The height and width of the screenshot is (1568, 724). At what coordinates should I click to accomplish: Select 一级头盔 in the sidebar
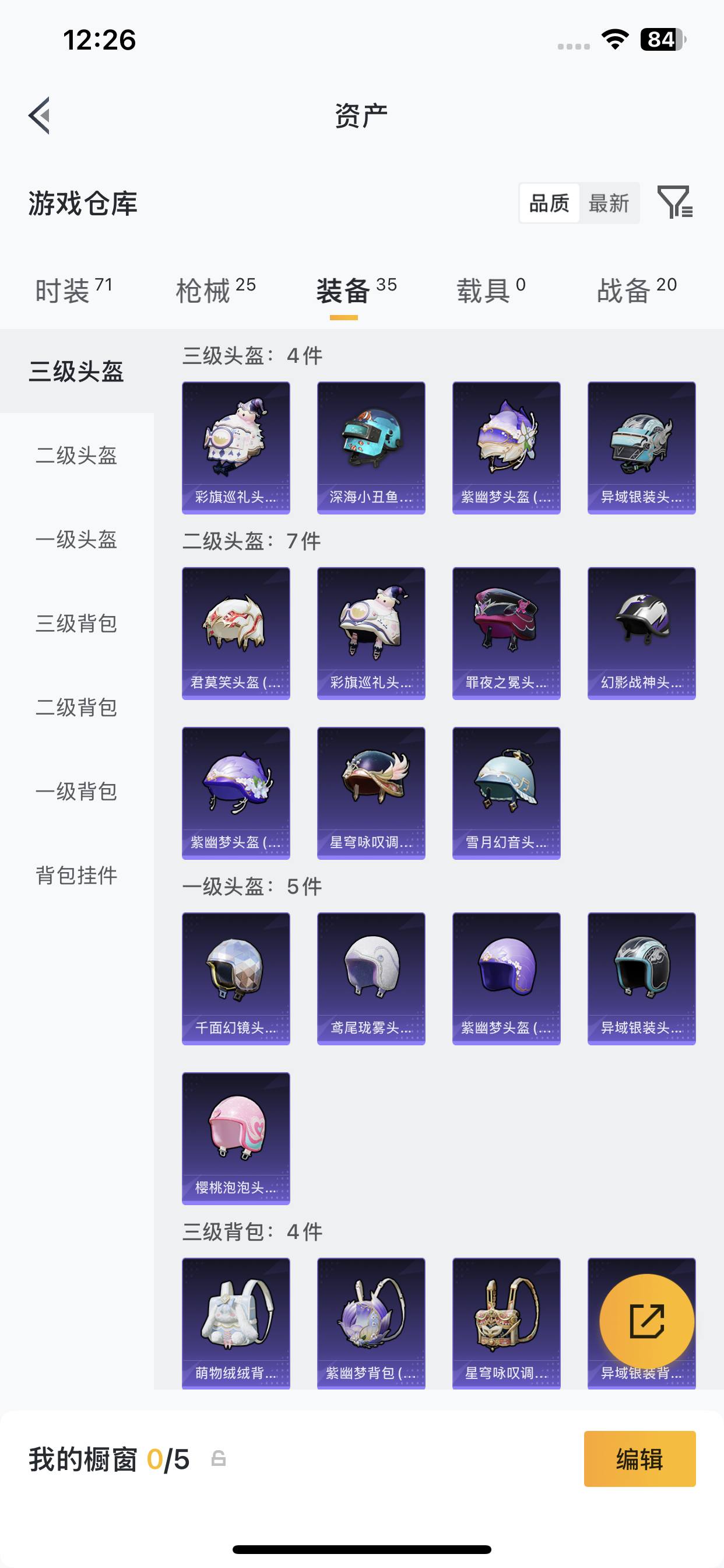[77, 540]
